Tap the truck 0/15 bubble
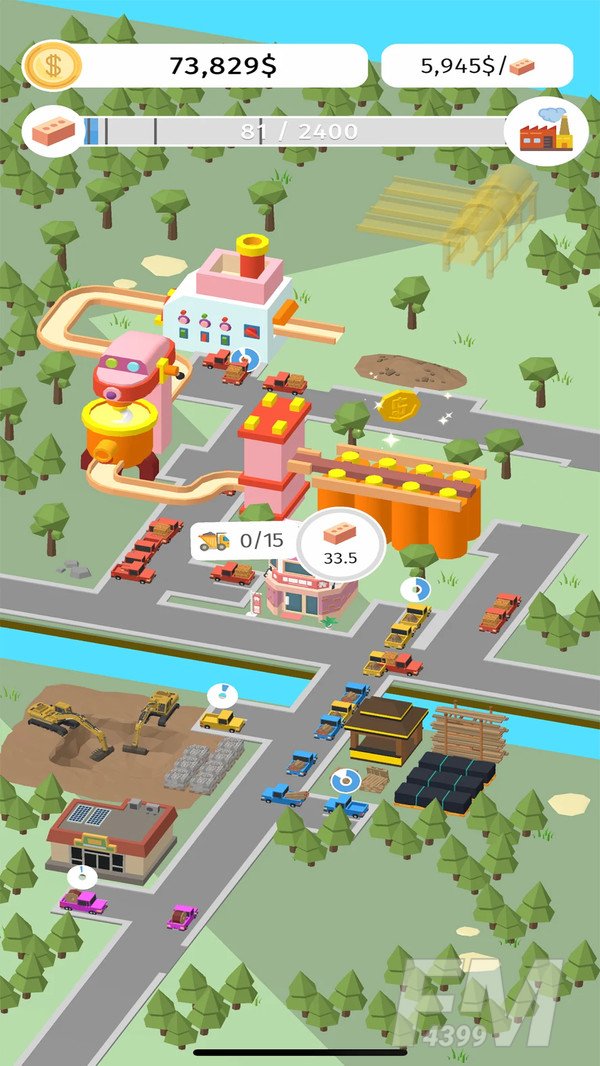The image size is (600, 1066). pos(242,541)
